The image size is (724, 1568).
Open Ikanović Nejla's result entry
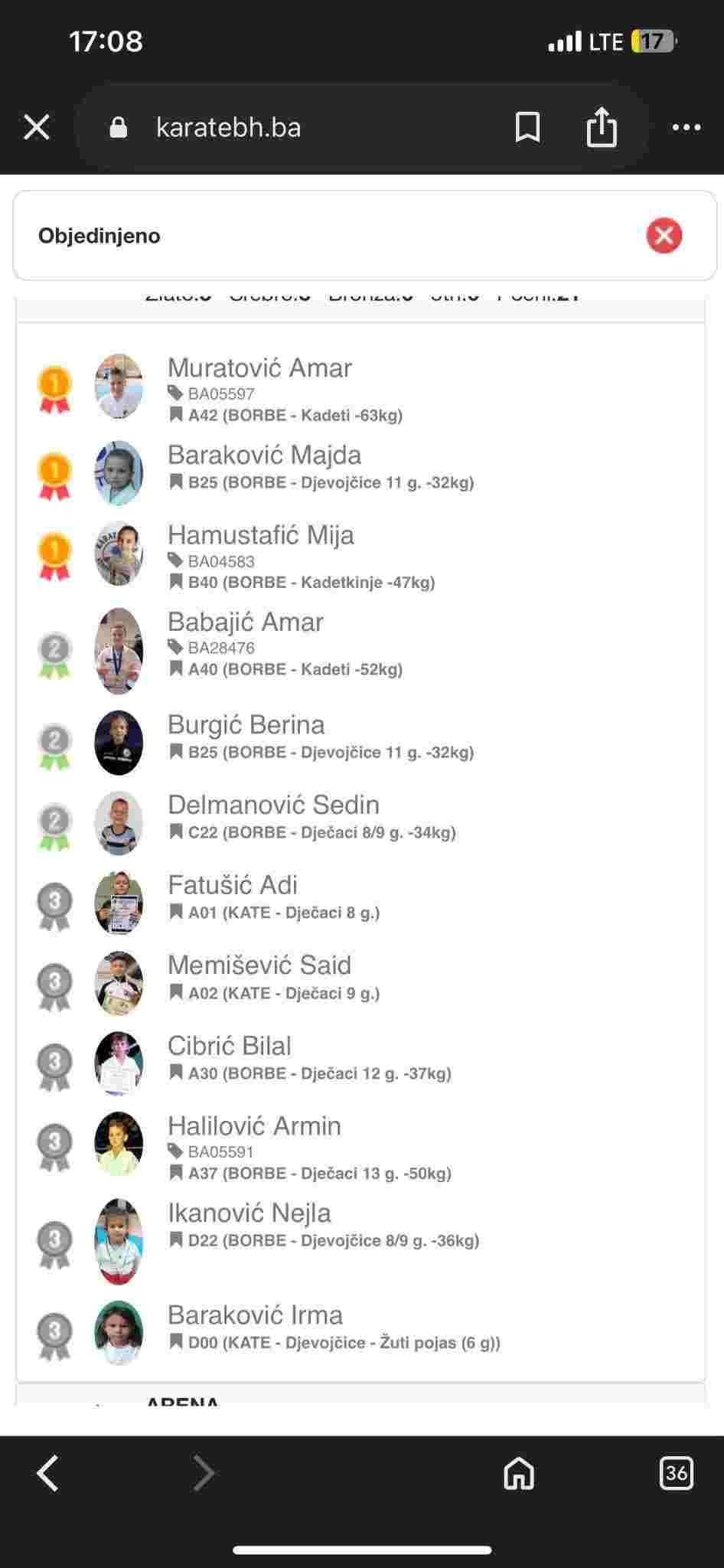[x=249, y=1214]
